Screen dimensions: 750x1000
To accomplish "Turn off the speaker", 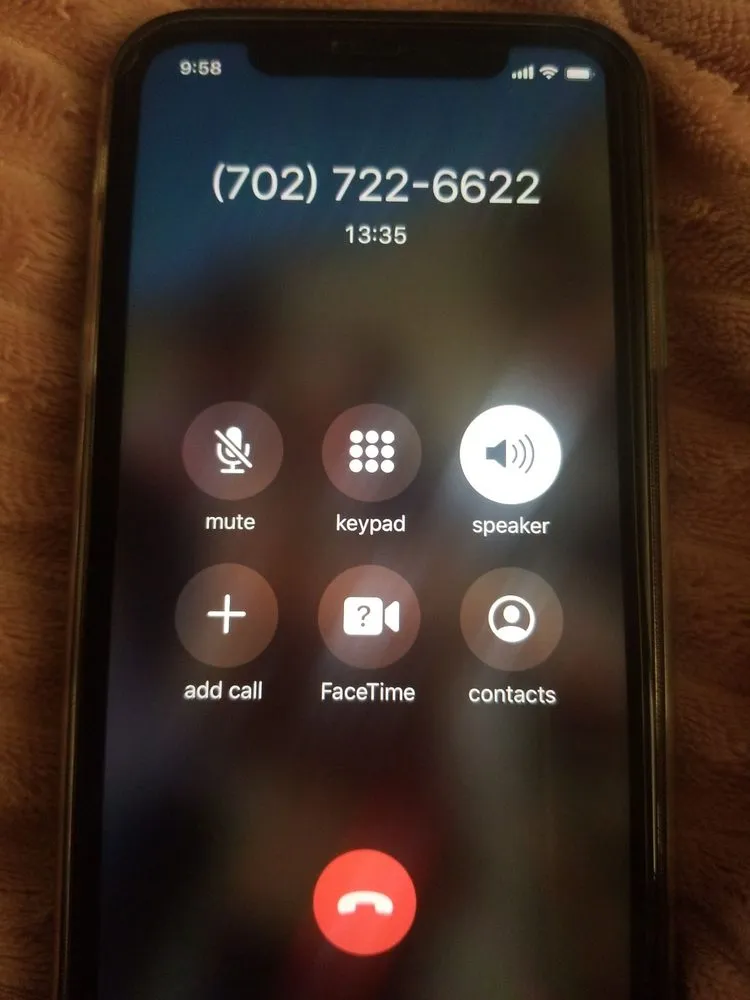I will coord(510,455).
